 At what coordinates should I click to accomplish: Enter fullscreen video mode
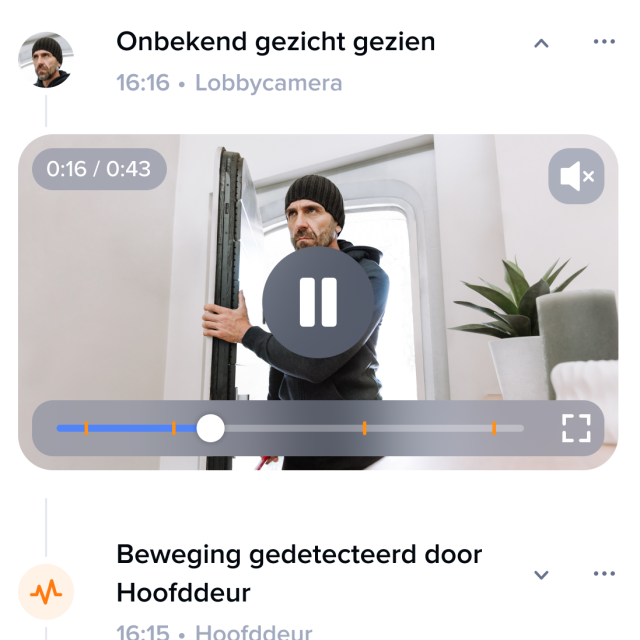576,428
